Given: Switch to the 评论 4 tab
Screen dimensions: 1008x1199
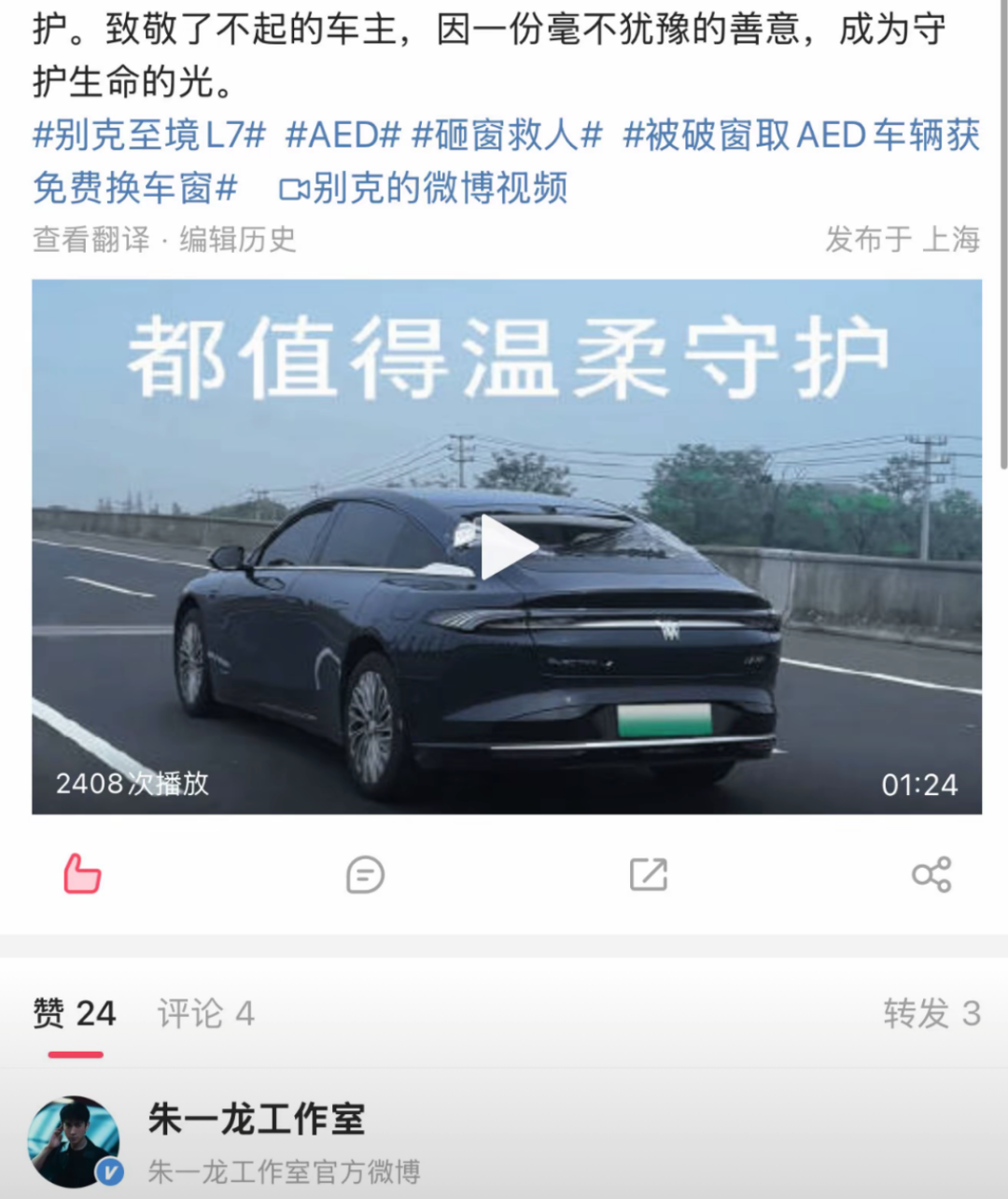Looking at the screenshot, I should click(205, 1013).
